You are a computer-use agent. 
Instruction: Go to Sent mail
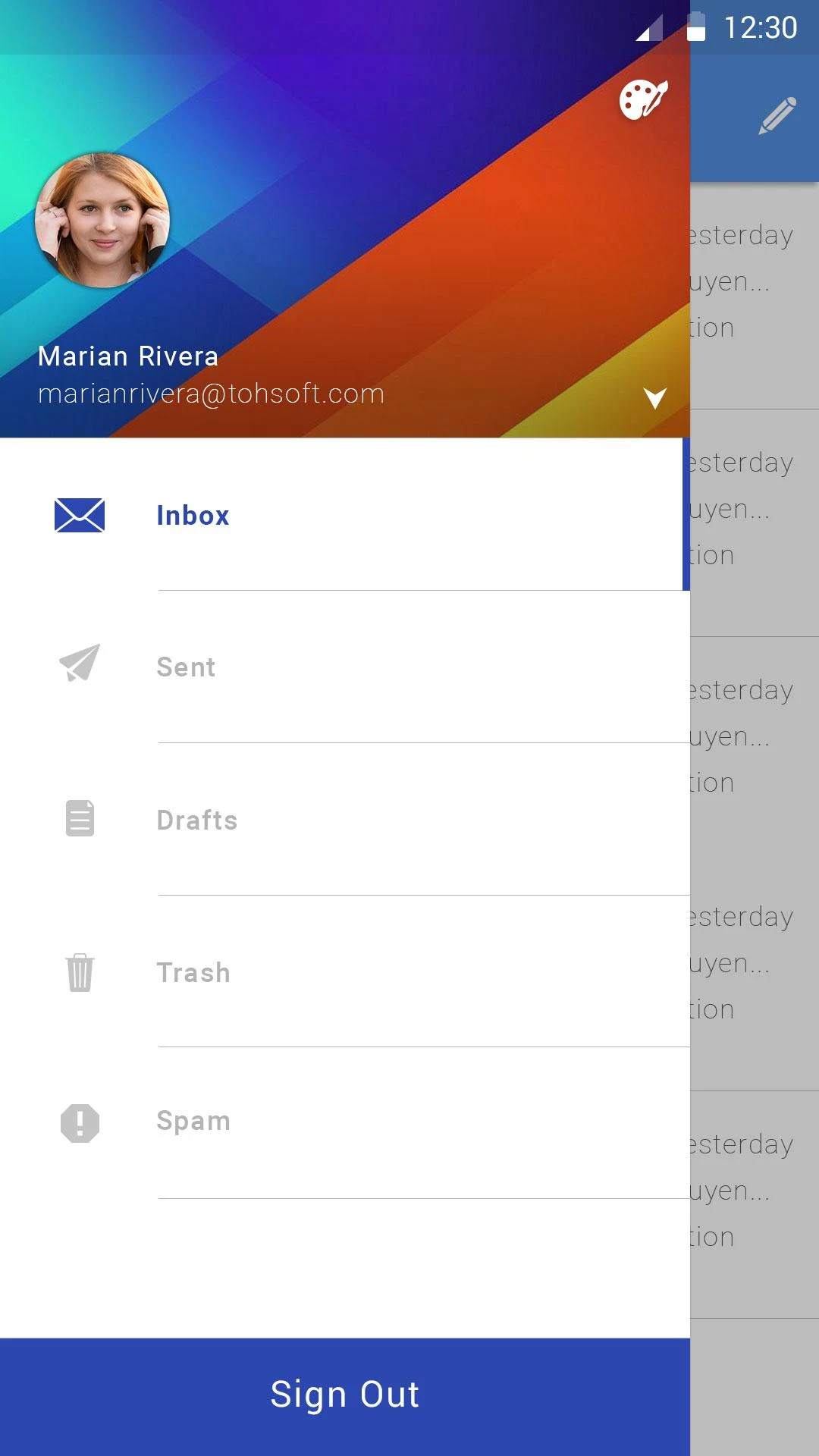(x=186, y=667)
